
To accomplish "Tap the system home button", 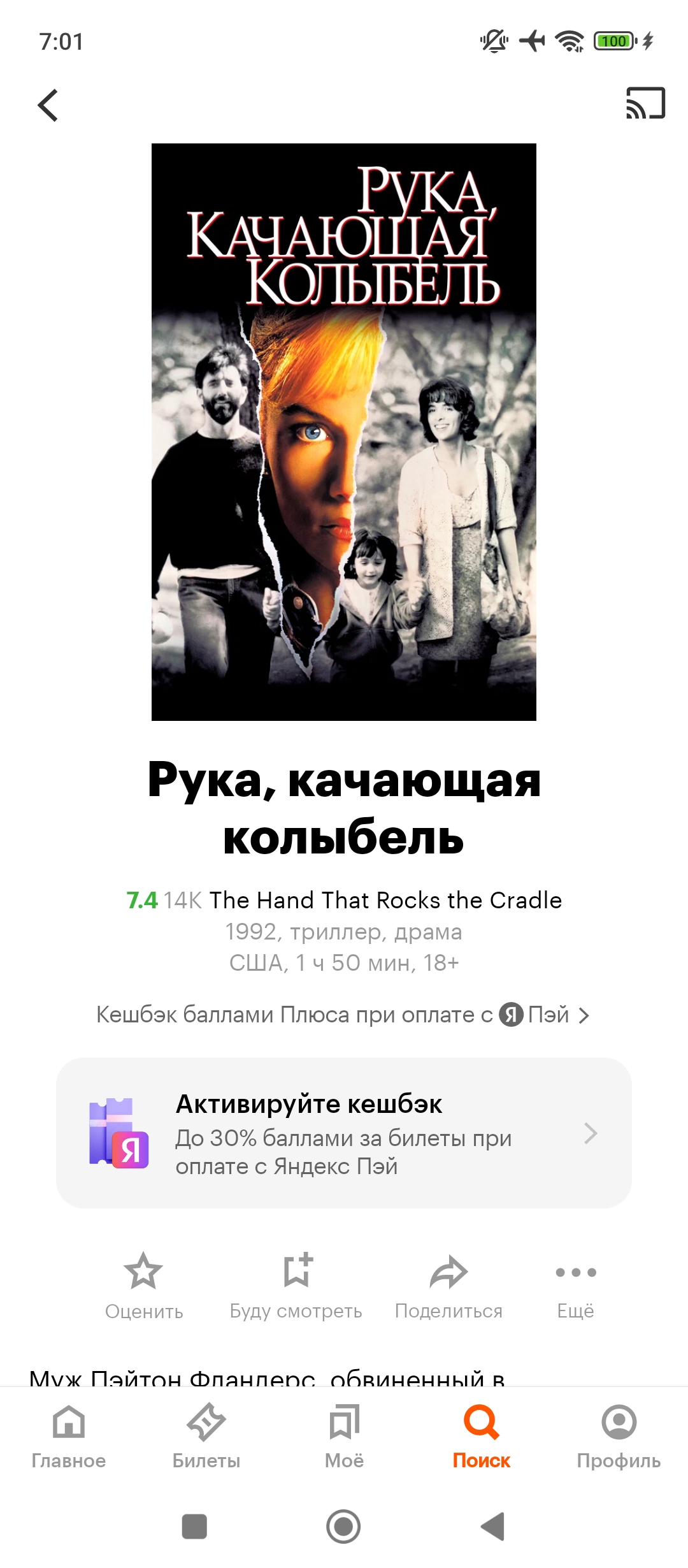I will 343,1527.
